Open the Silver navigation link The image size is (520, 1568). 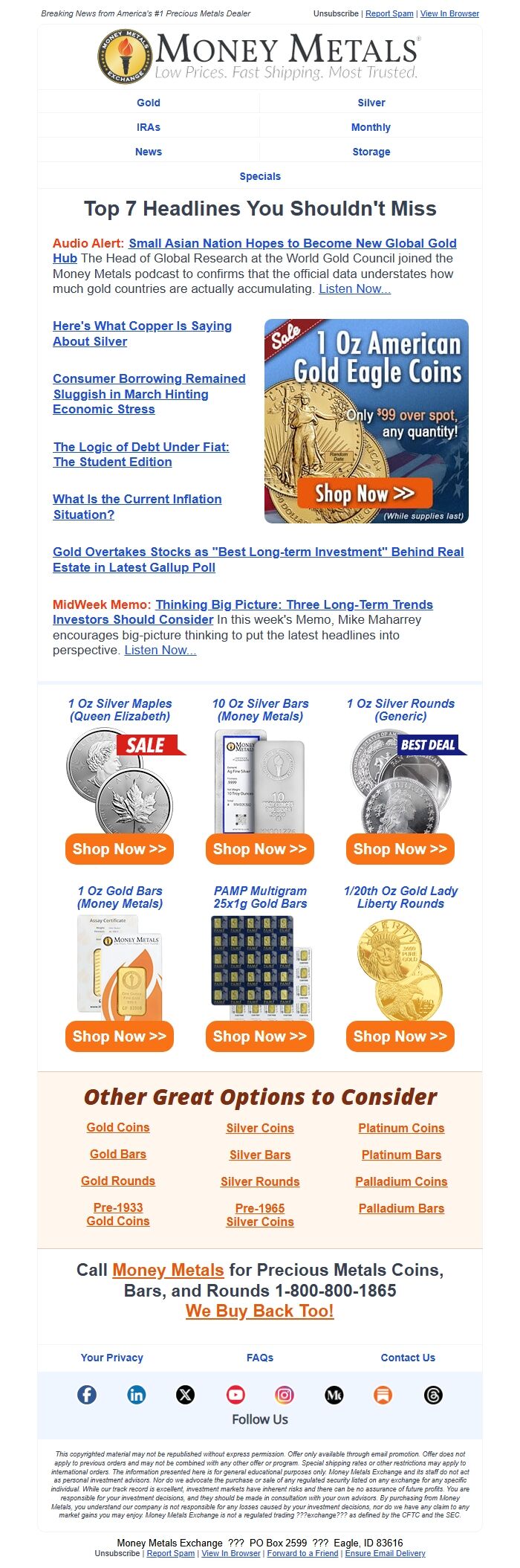[x=371, y=103]
